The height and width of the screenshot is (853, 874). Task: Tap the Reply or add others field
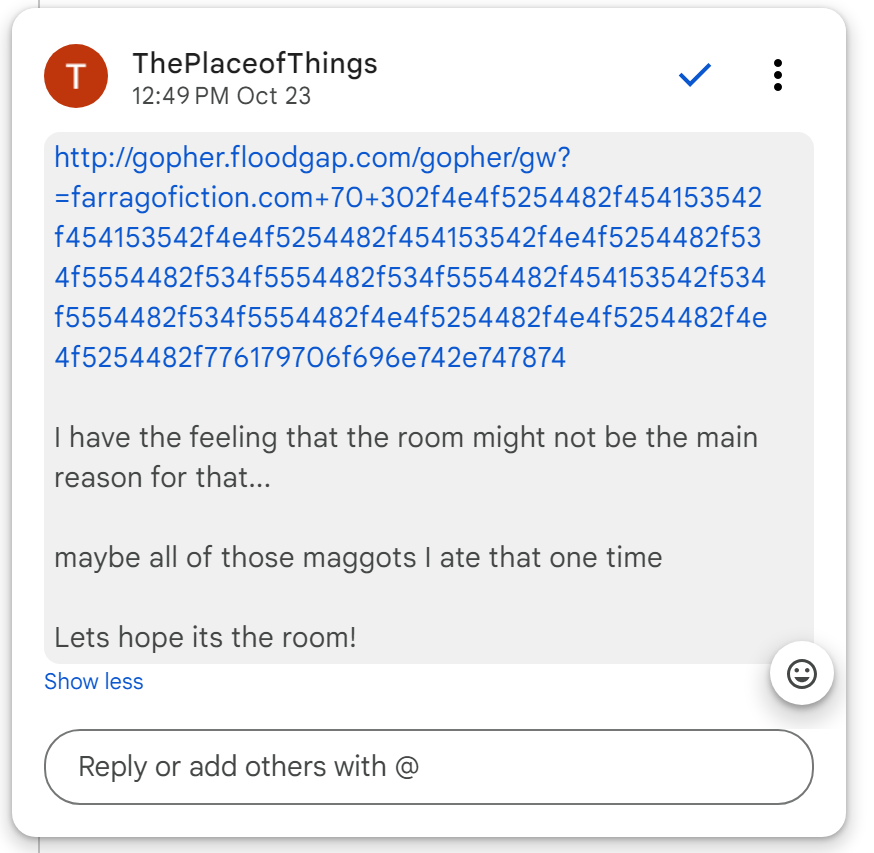click(428, 767)
